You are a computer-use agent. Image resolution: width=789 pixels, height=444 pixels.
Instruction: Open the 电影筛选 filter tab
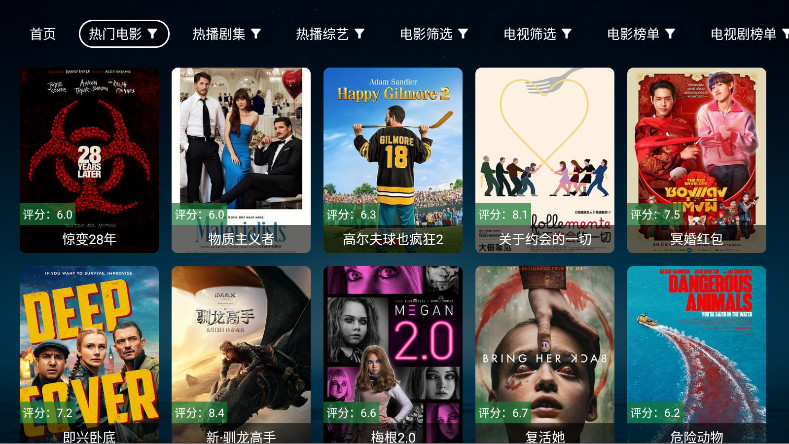pyautogui.click(x=434, y=34)
